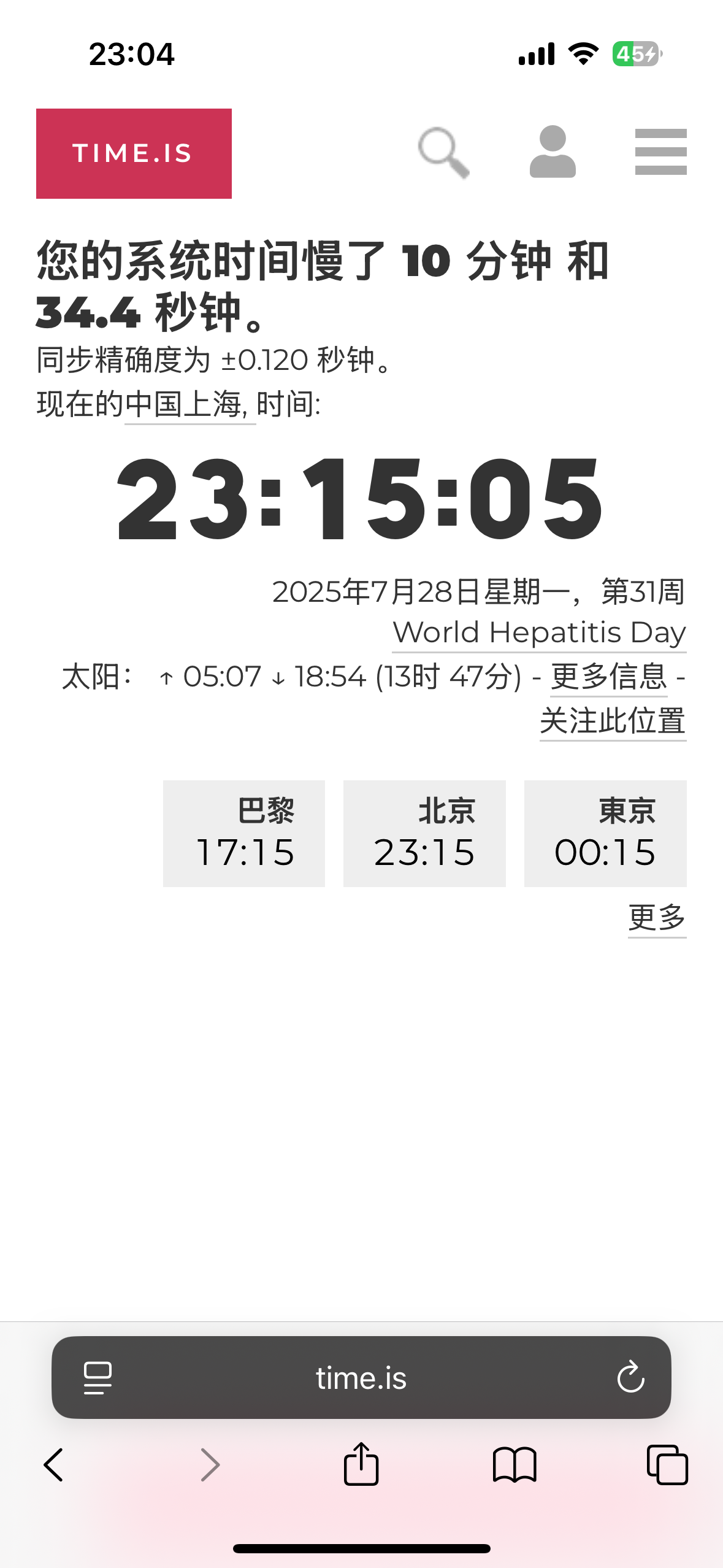
Task: Open the user account icon
Action: coord(553,152)
